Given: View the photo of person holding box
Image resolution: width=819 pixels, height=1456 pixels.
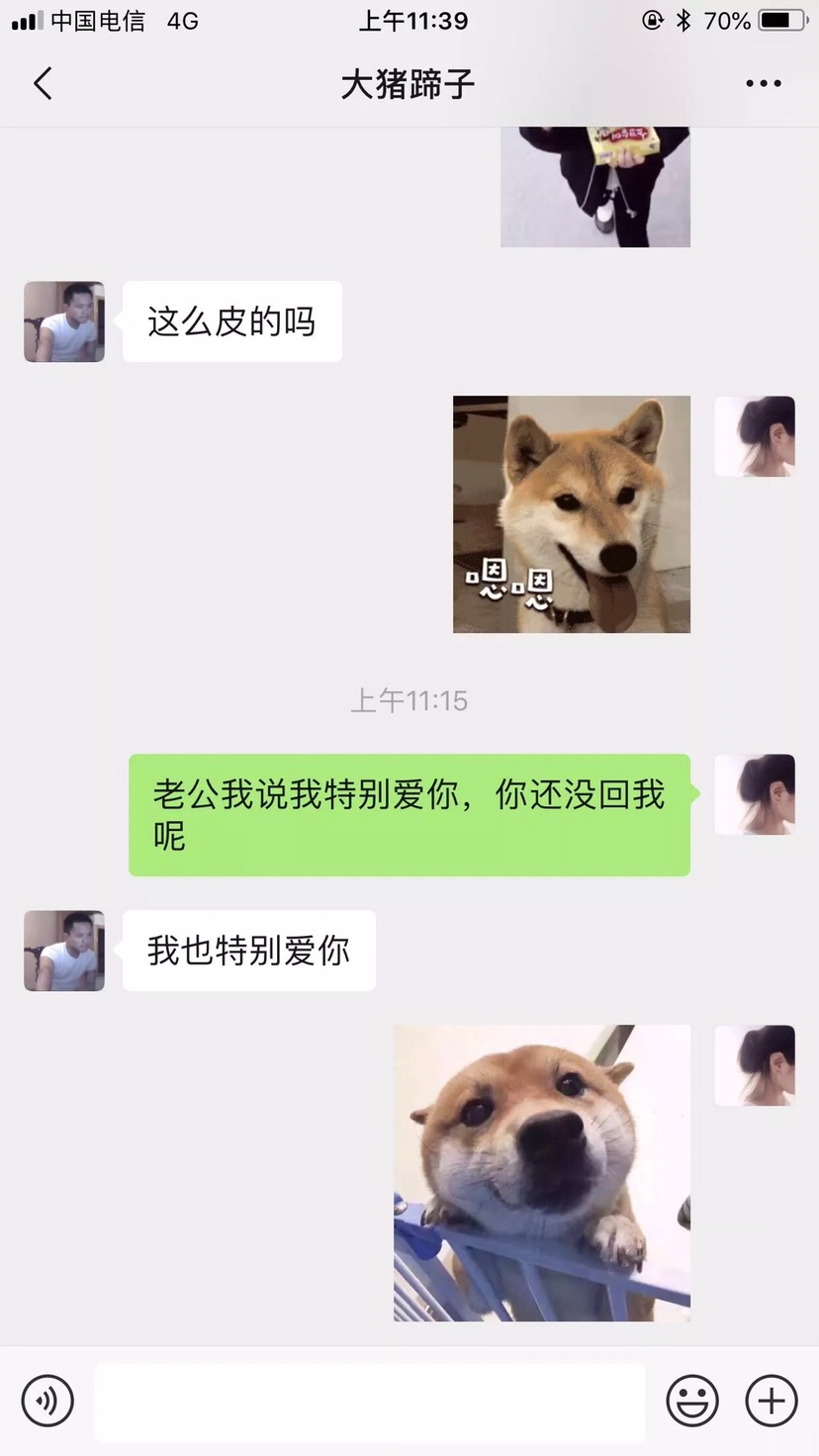Looking at the screenshot, I should coord(594,186).
